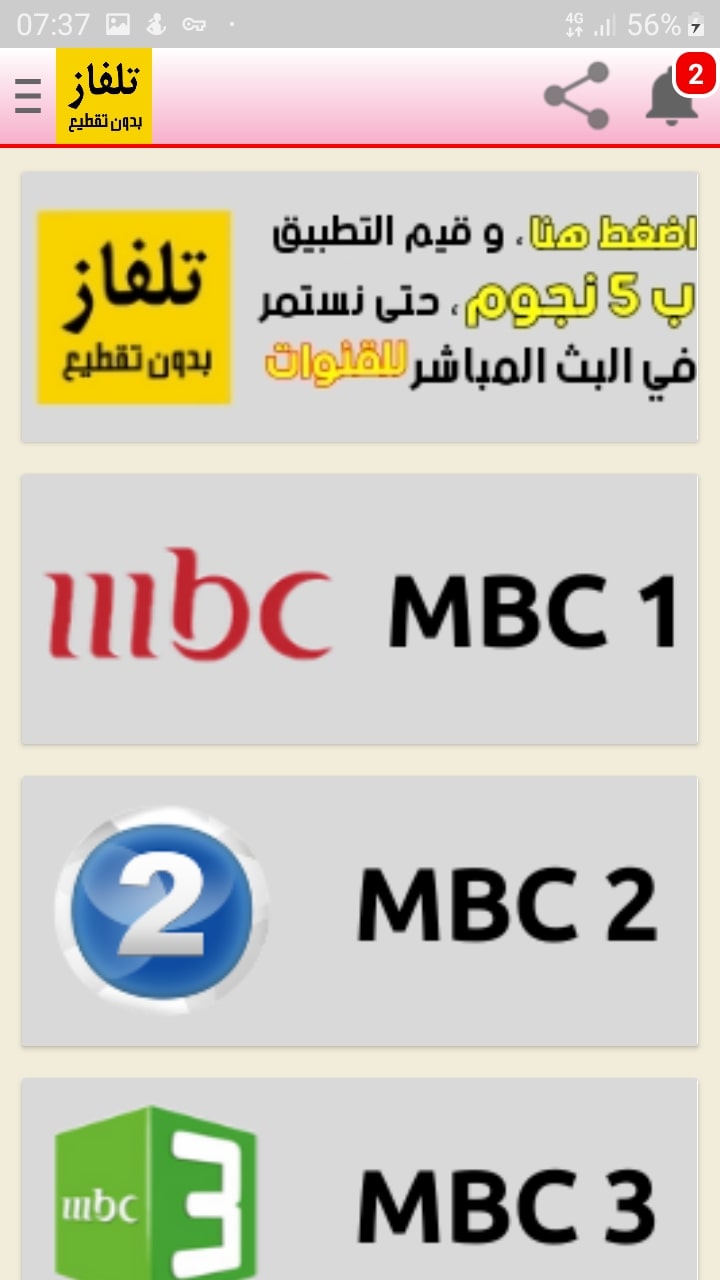Share the app via share icon
Viewport: 720px width, 1280px height.
(x=577, y=96)
